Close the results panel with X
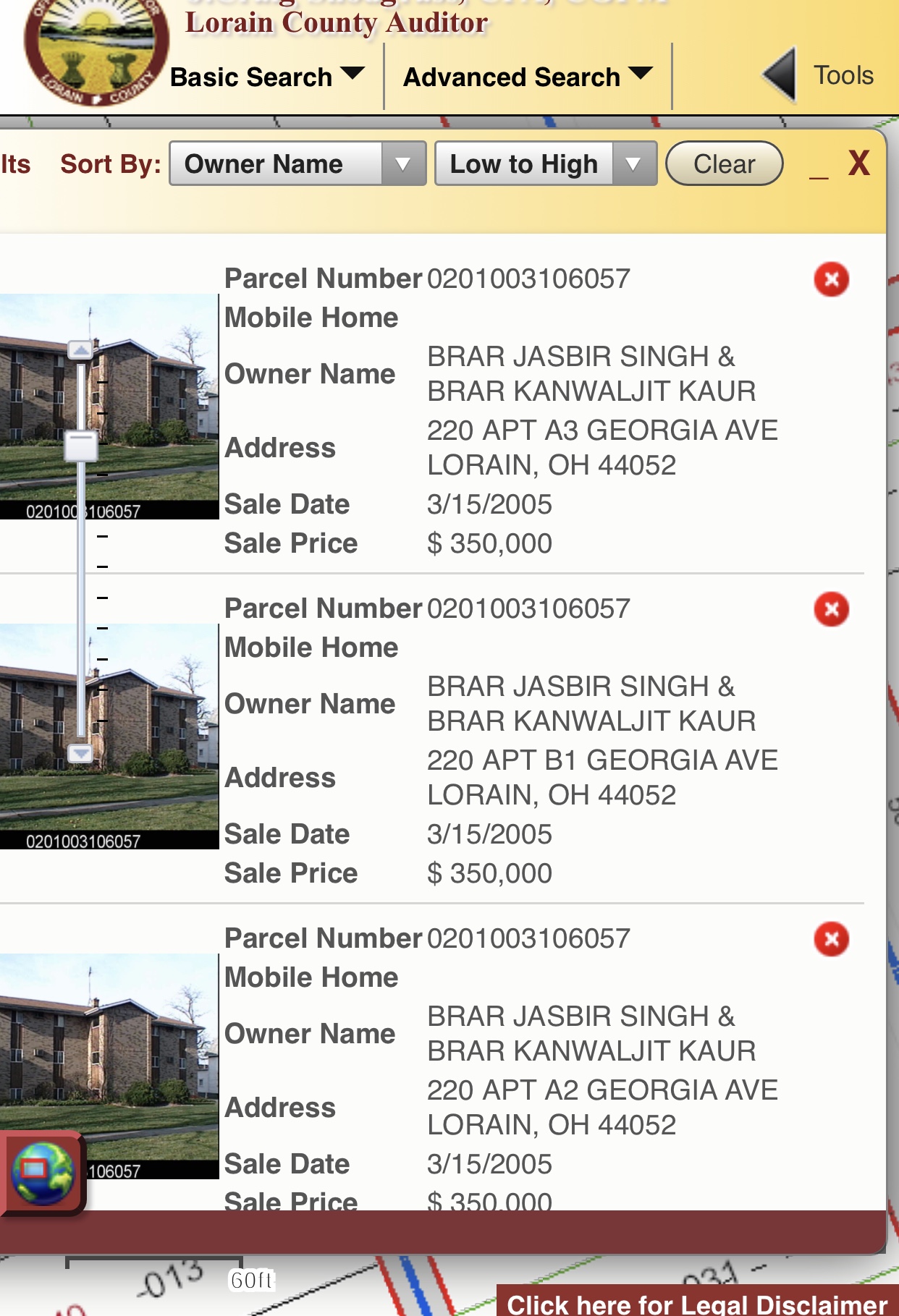Screen dimensions: 899x1316 [859, 164]
